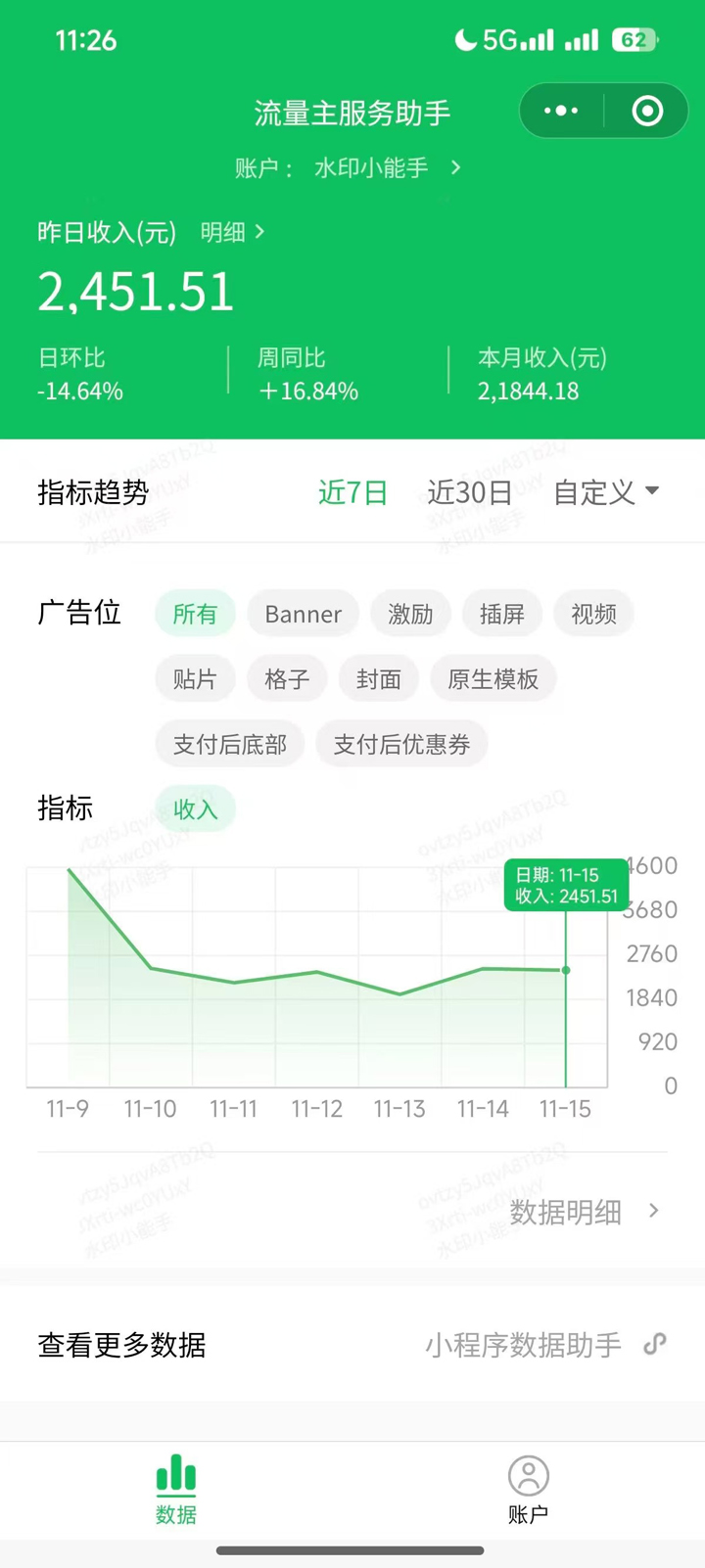Choose the 封面 ad slot chip
This screenshot has width=705, height=1568.
379,679
